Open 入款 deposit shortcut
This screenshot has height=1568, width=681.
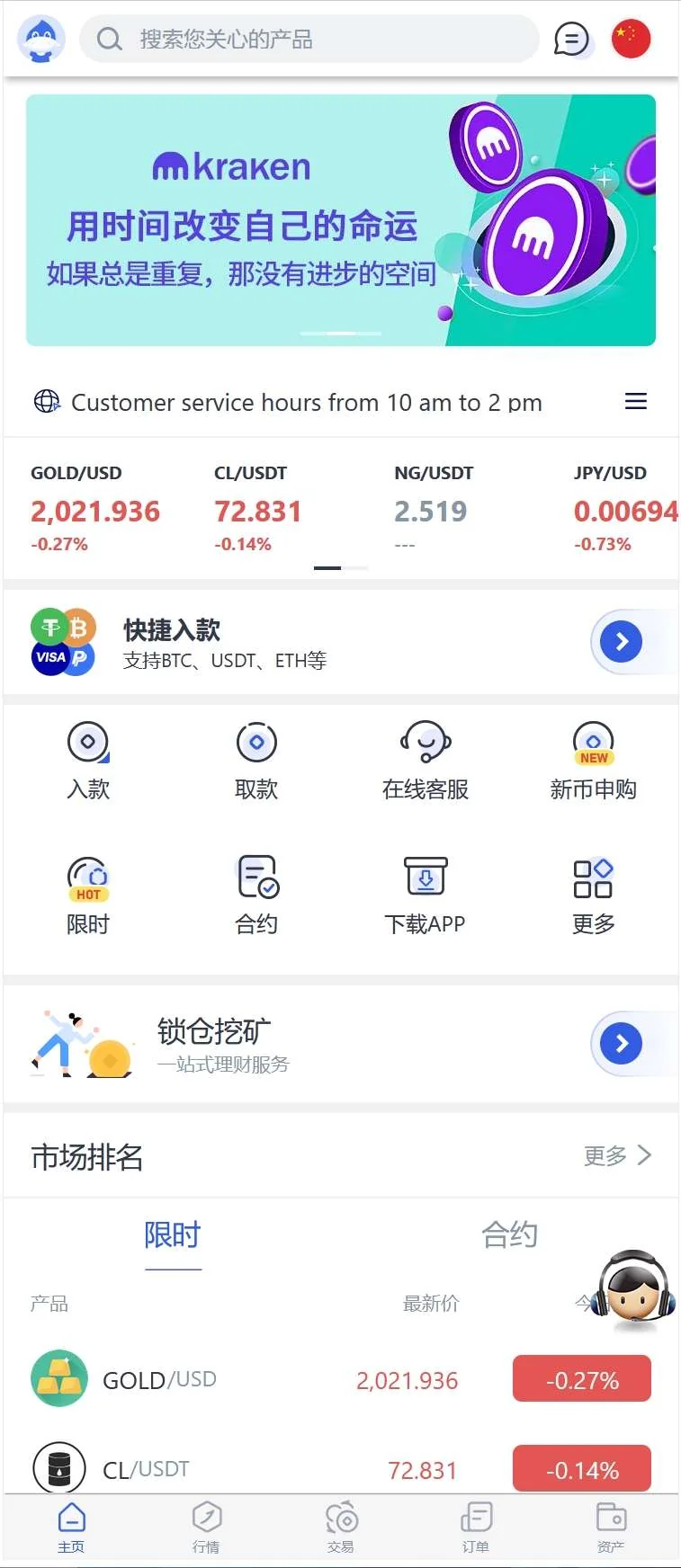pyautogui.click(x=88, y=761)
